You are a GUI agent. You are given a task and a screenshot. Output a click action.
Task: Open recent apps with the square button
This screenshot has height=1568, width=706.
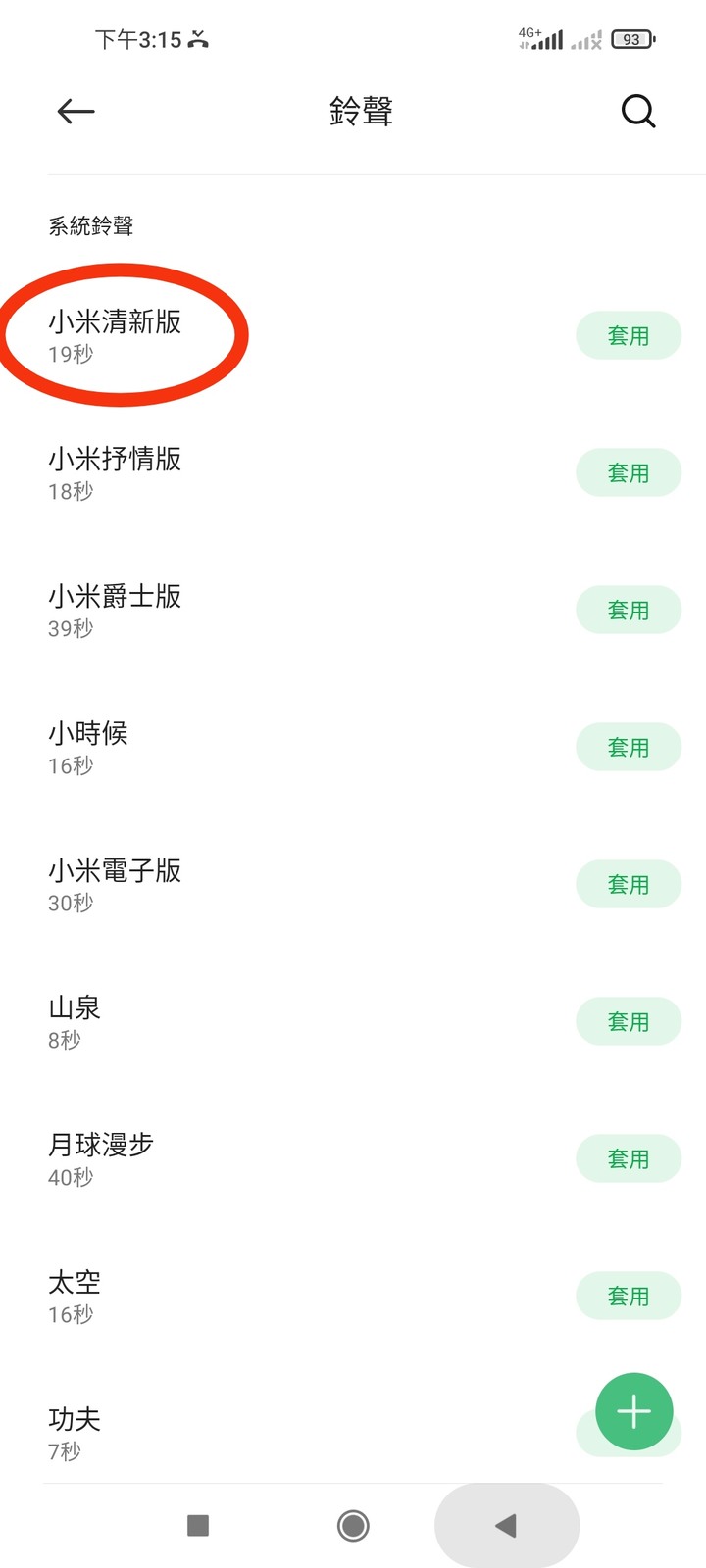pos(198,1525)
